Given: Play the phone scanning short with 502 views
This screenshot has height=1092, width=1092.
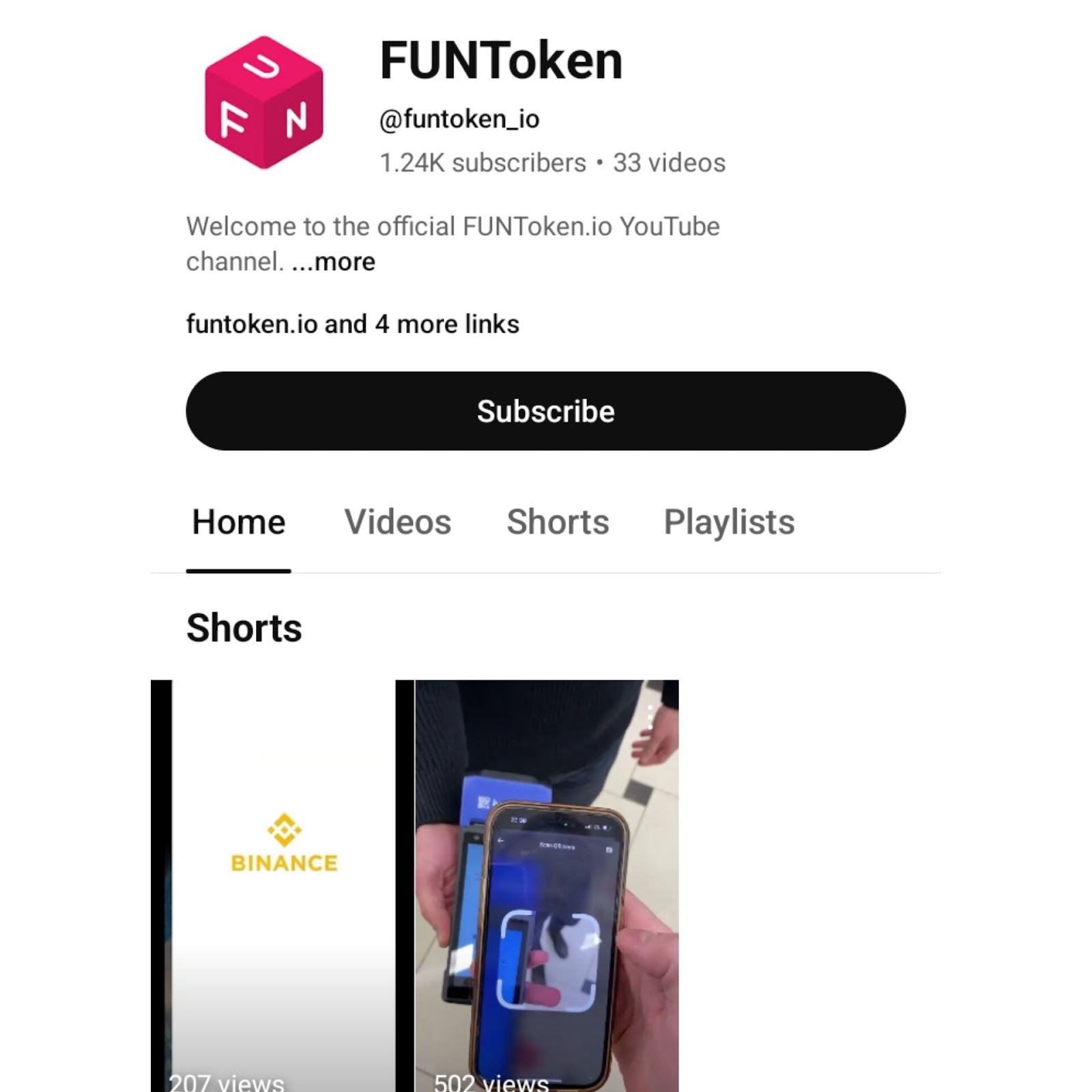Looking at the screenshot, I should tap(539, 887).
